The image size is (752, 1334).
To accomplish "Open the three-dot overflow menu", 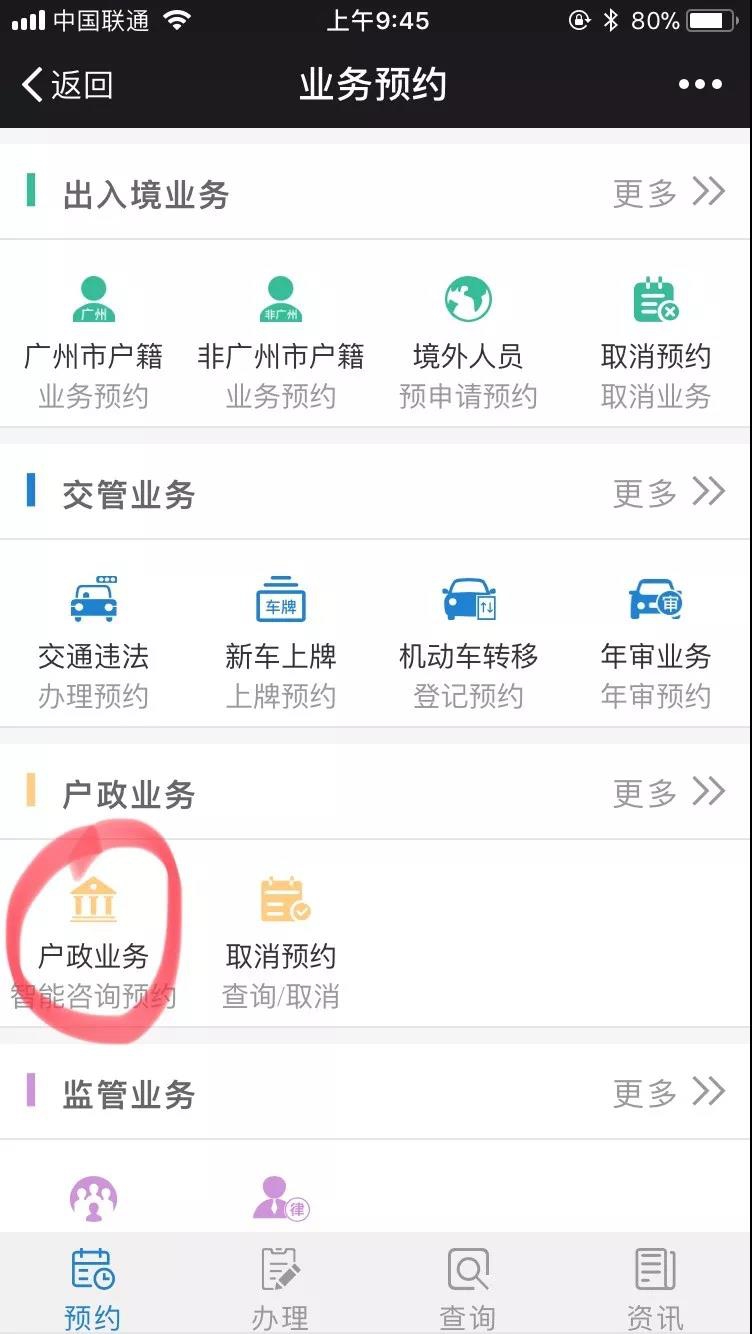I will [x=700, y=85].
